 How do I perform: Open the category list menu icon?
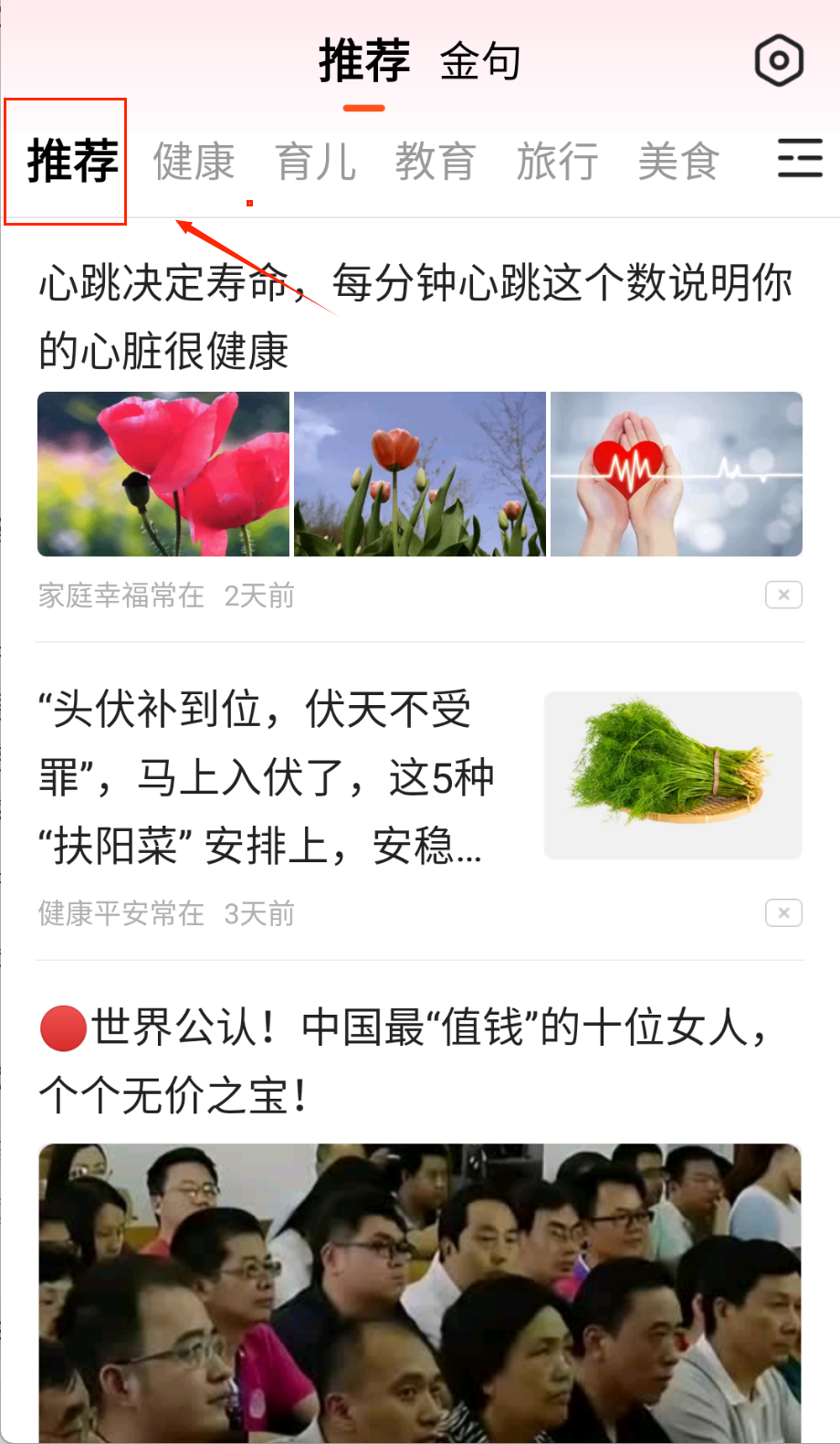pos(800,158)
